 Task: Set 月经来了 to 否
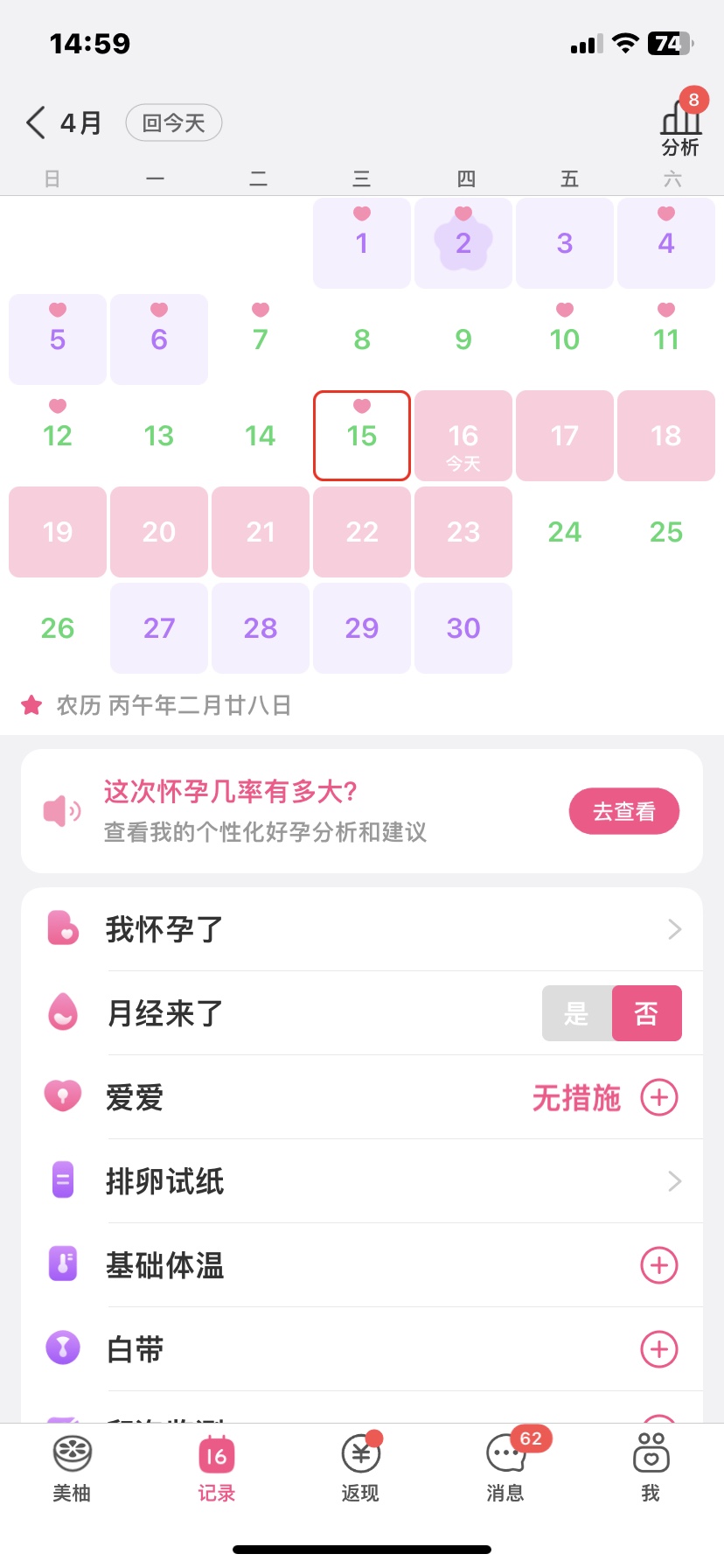point(646,1013)
